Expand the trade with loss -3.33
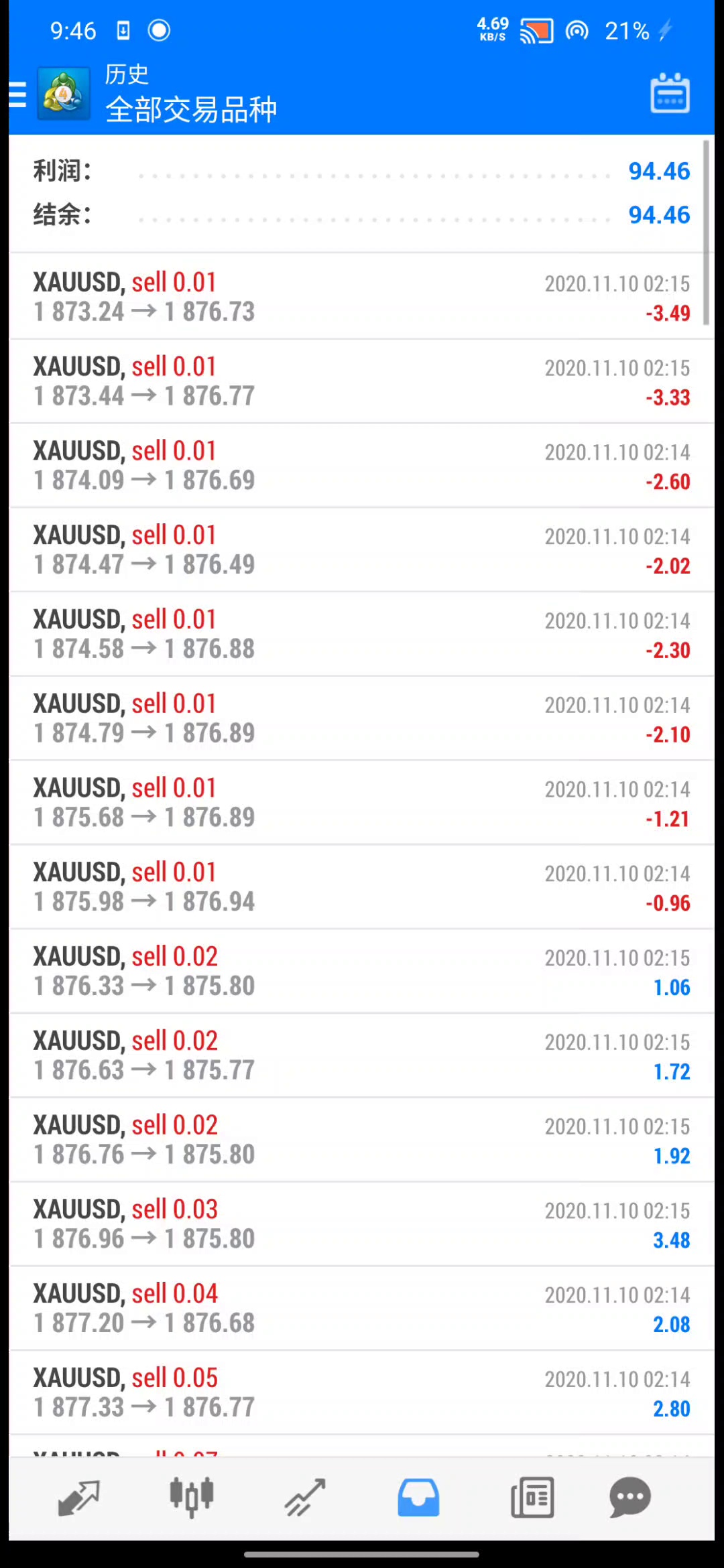The image size is (724, 1568). click(x=362, y=381)
